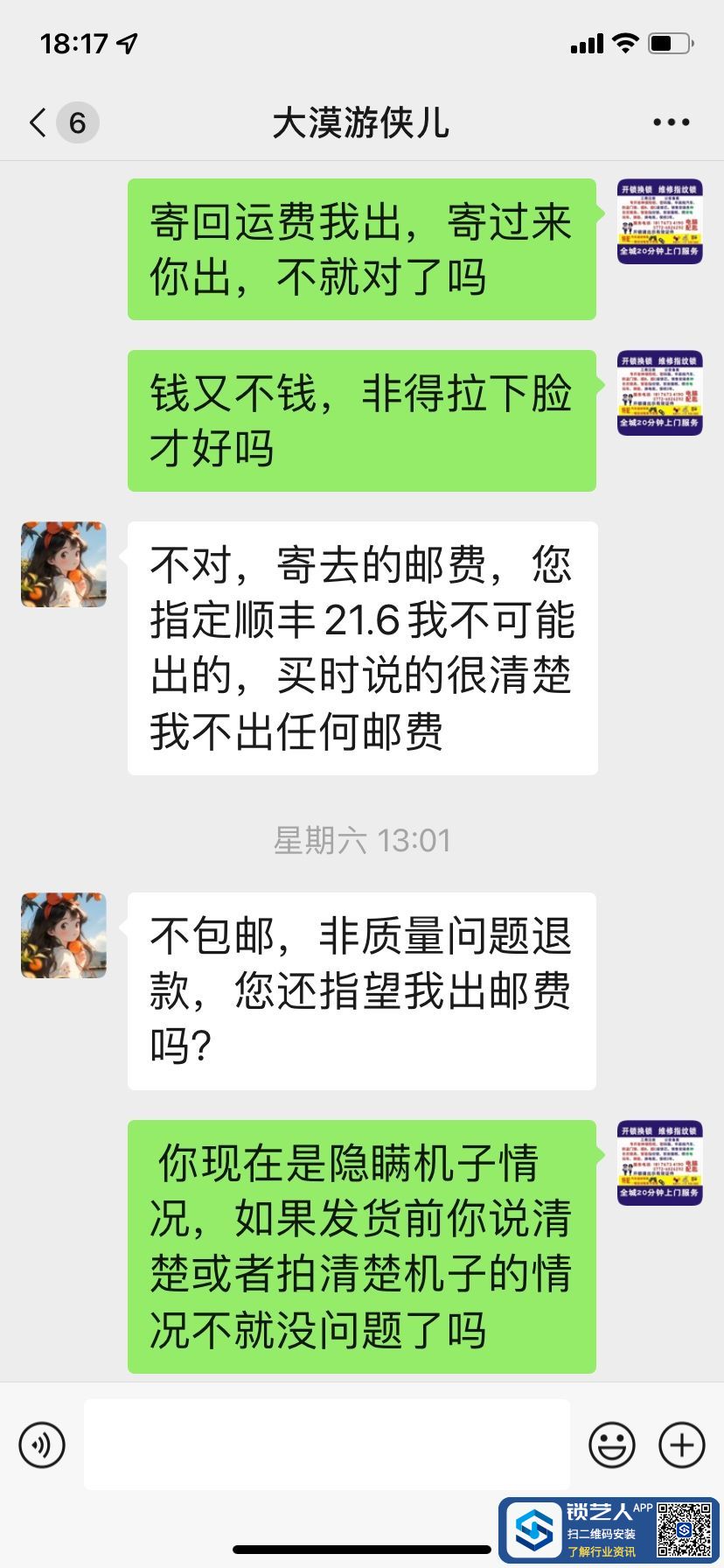Open contact avatar beside 不包邮 message

point(64,935)
